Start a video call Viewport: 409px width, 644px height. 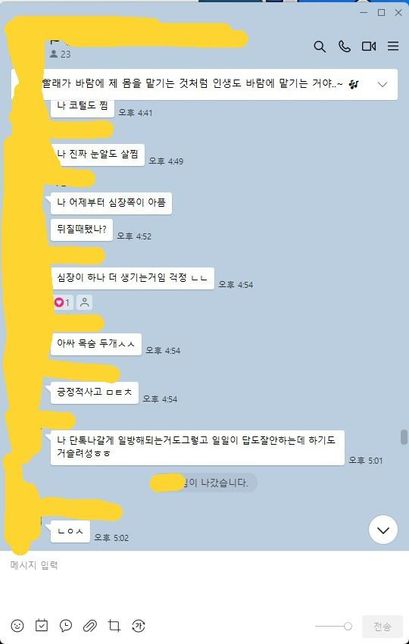coord(369,46)
